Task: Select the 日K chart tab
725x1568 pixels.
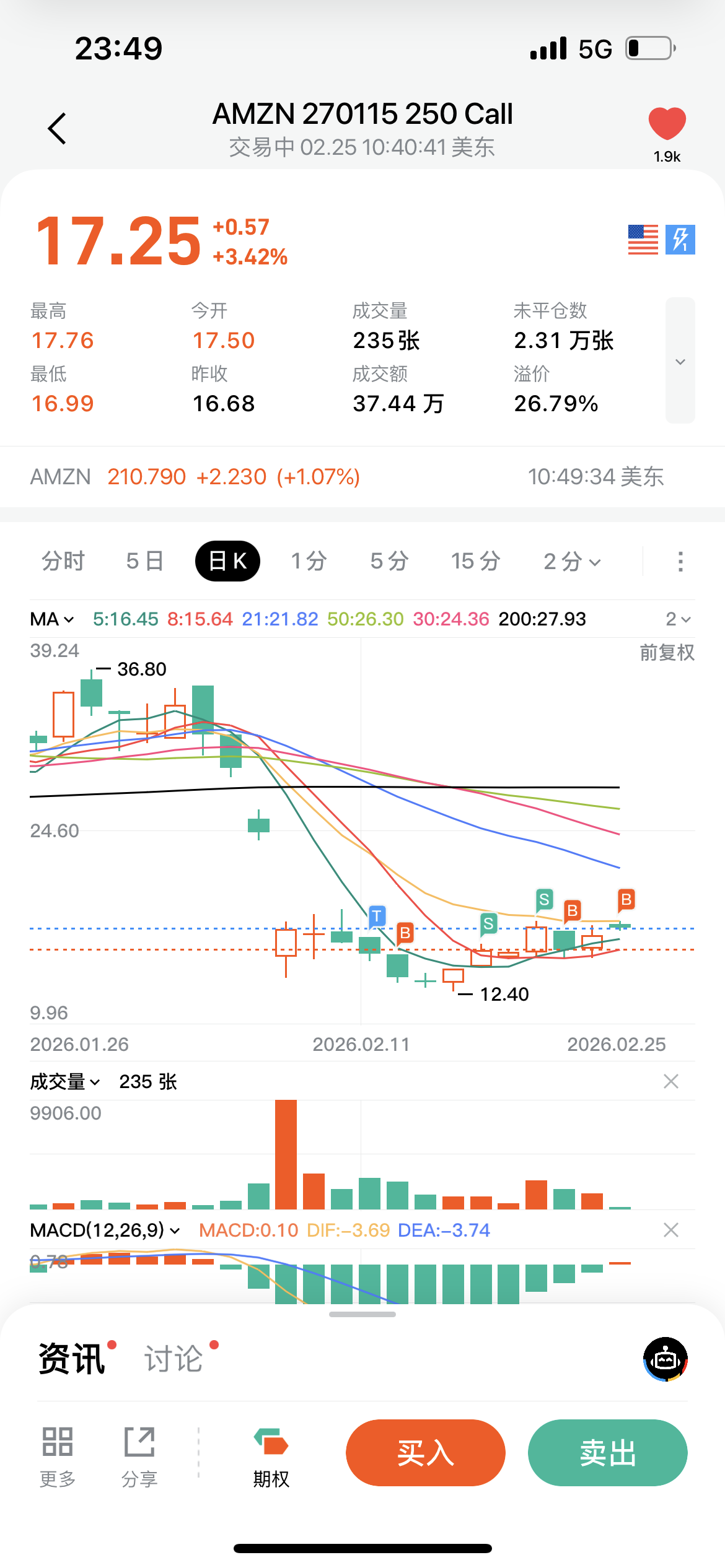Action: pyautogui.click(x=227, y=561)
